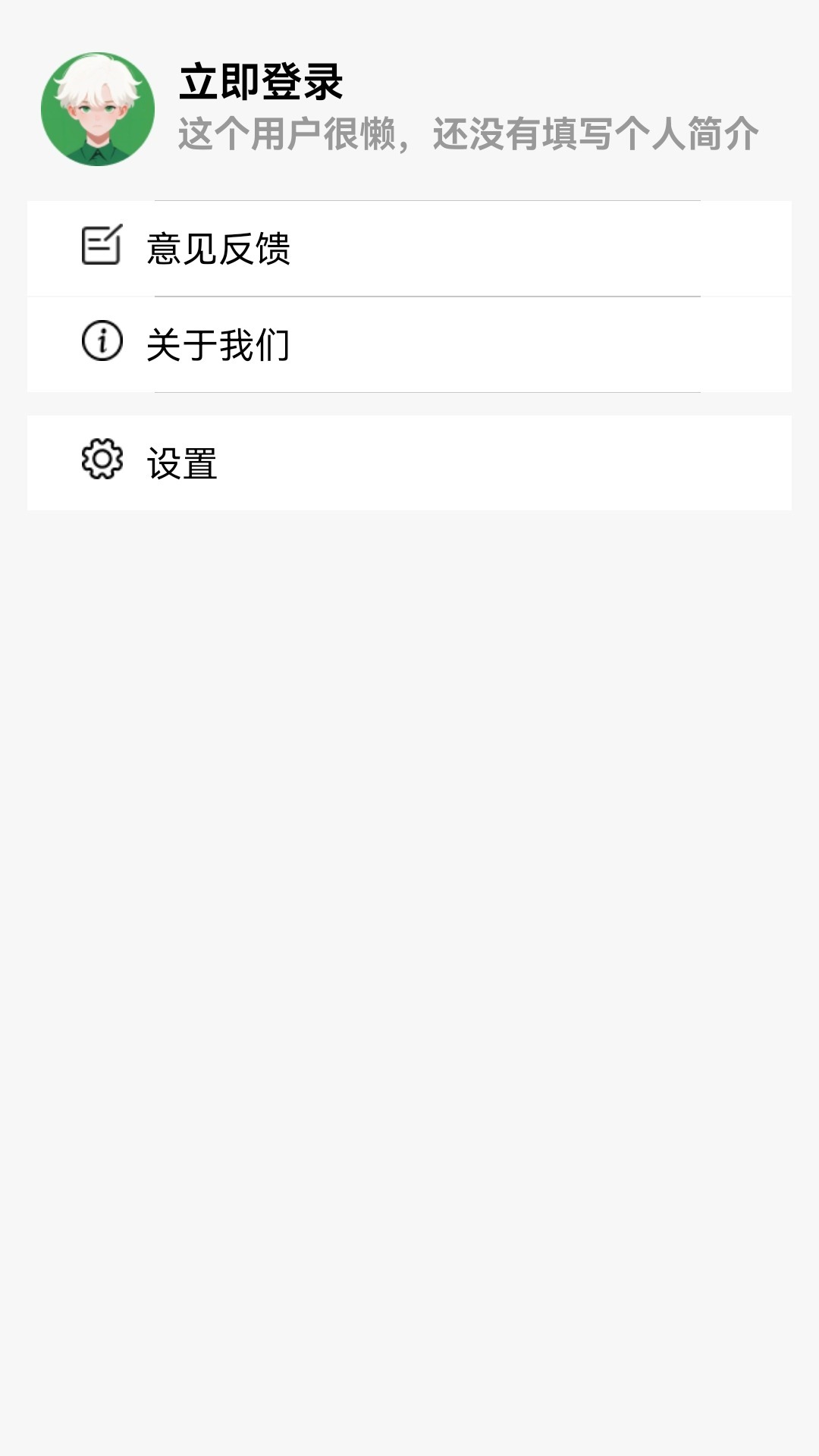The height and width of the screenshot is (1456, 819).
Task: Click the feedback pencil-and-note icon
Action: click(101, 245)
